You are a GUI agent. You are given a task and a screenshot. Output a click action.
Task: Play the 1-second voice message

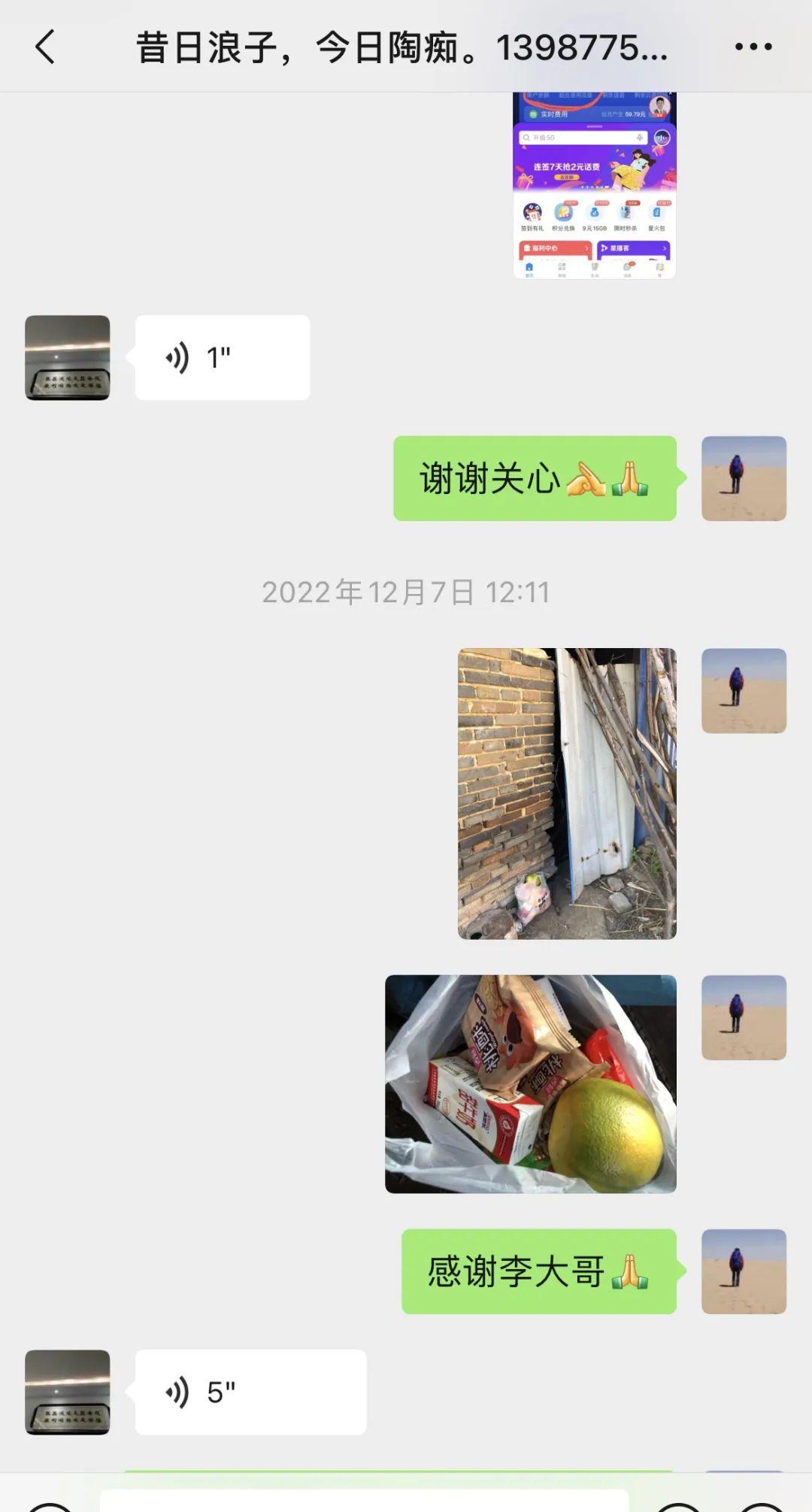point(222,358)
